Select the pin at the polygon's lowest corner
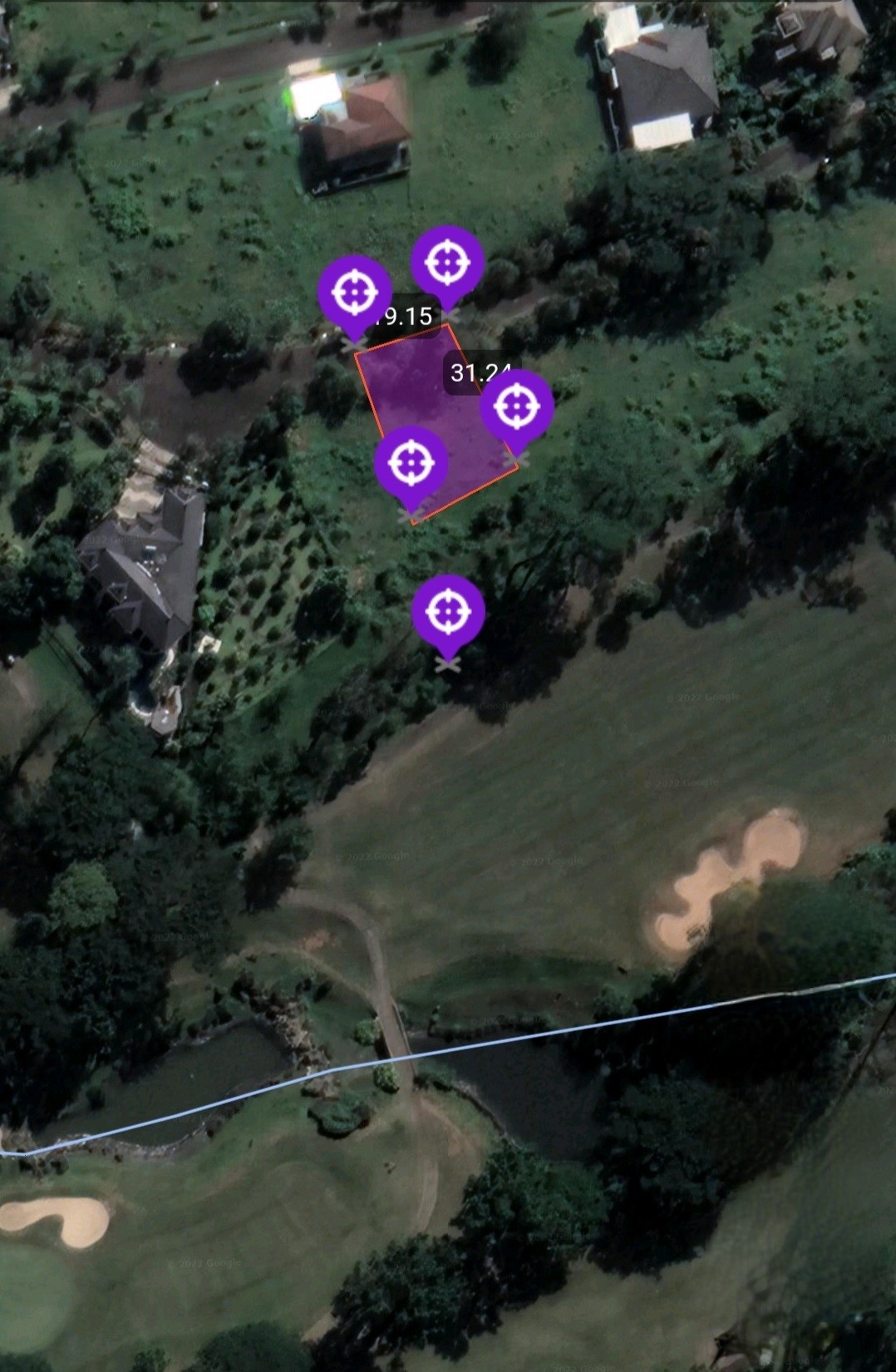This screenshot has width=896, height=1372. tap(411, 464)
